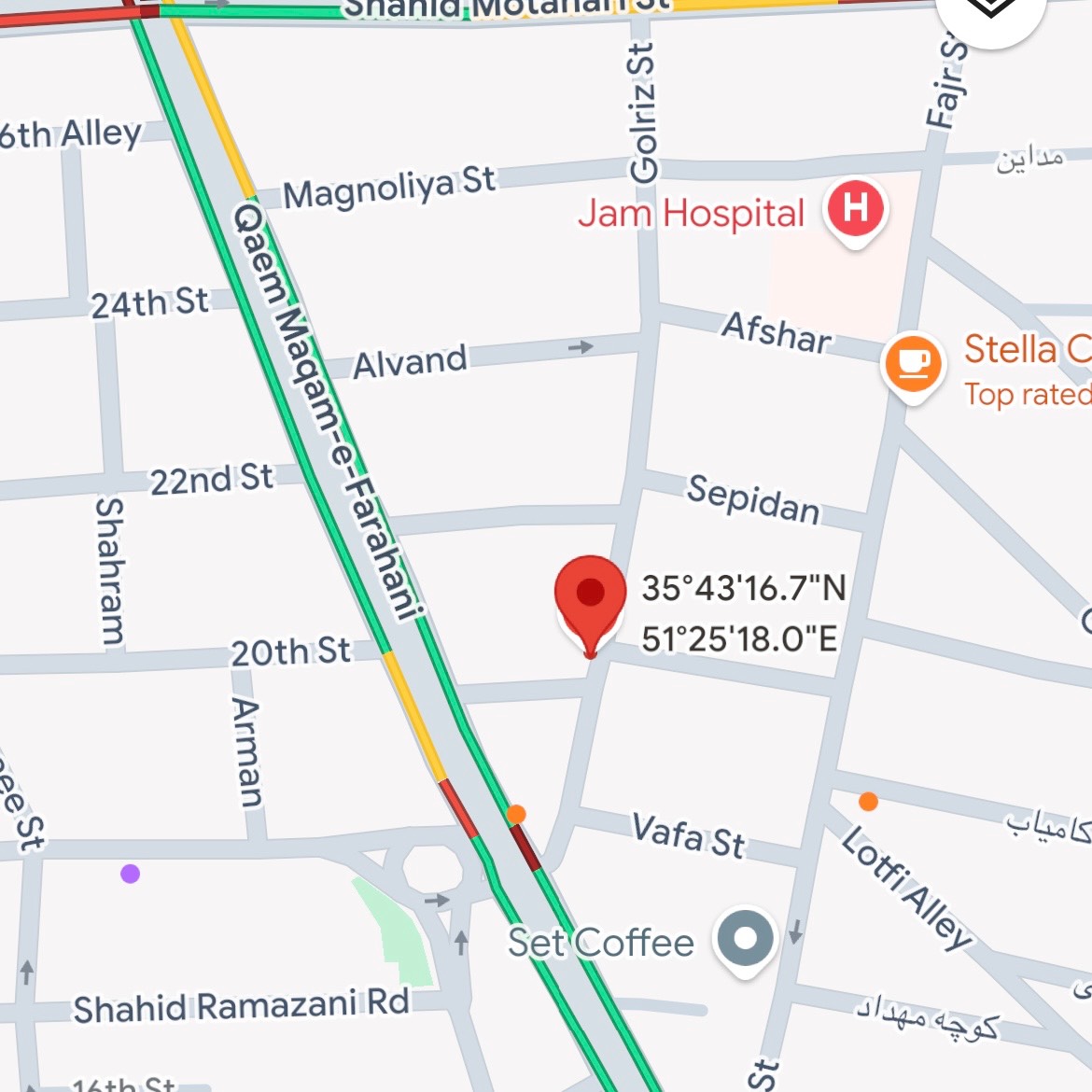
Task: Tap the purple dot place marker
Action: 130,874
